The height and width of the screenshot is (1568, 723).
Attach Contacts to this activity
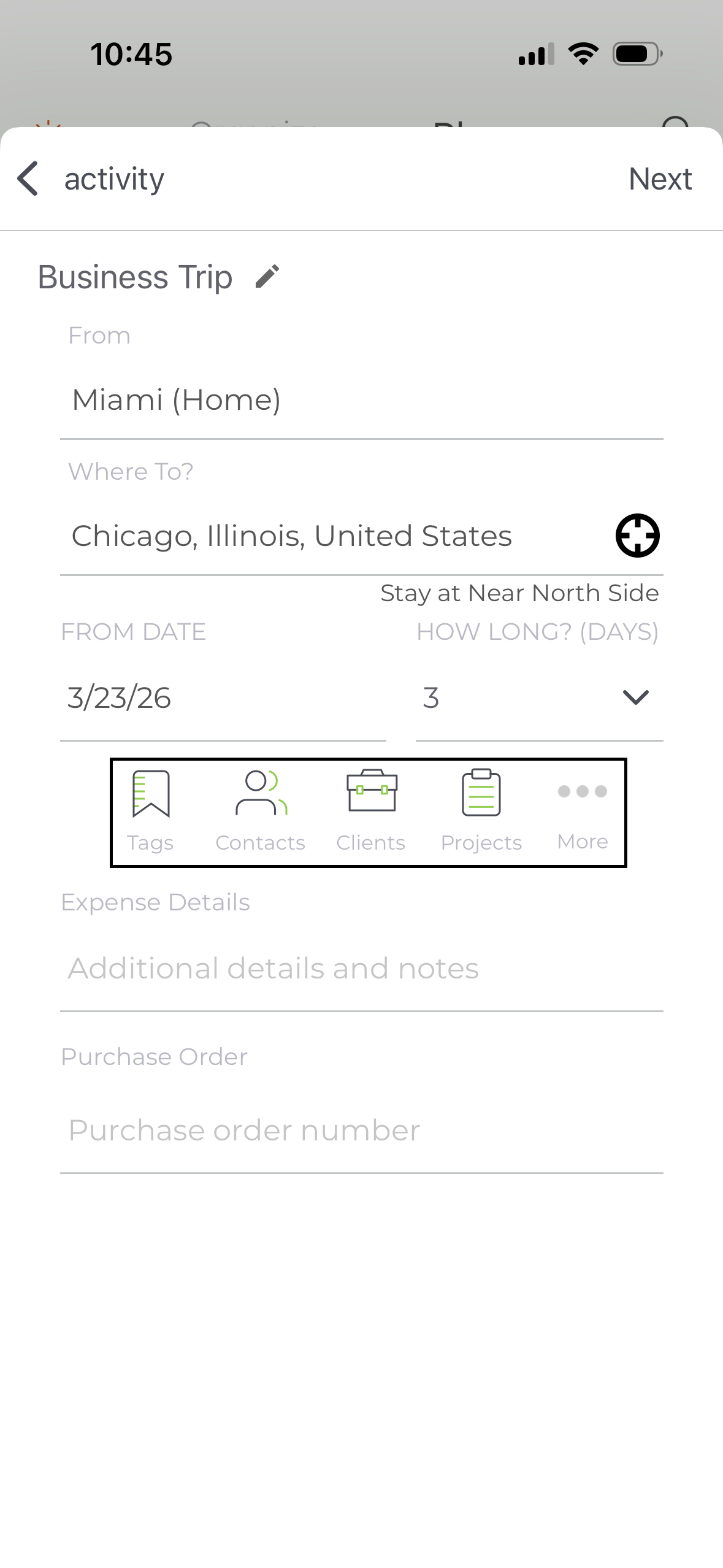(261, 811)
